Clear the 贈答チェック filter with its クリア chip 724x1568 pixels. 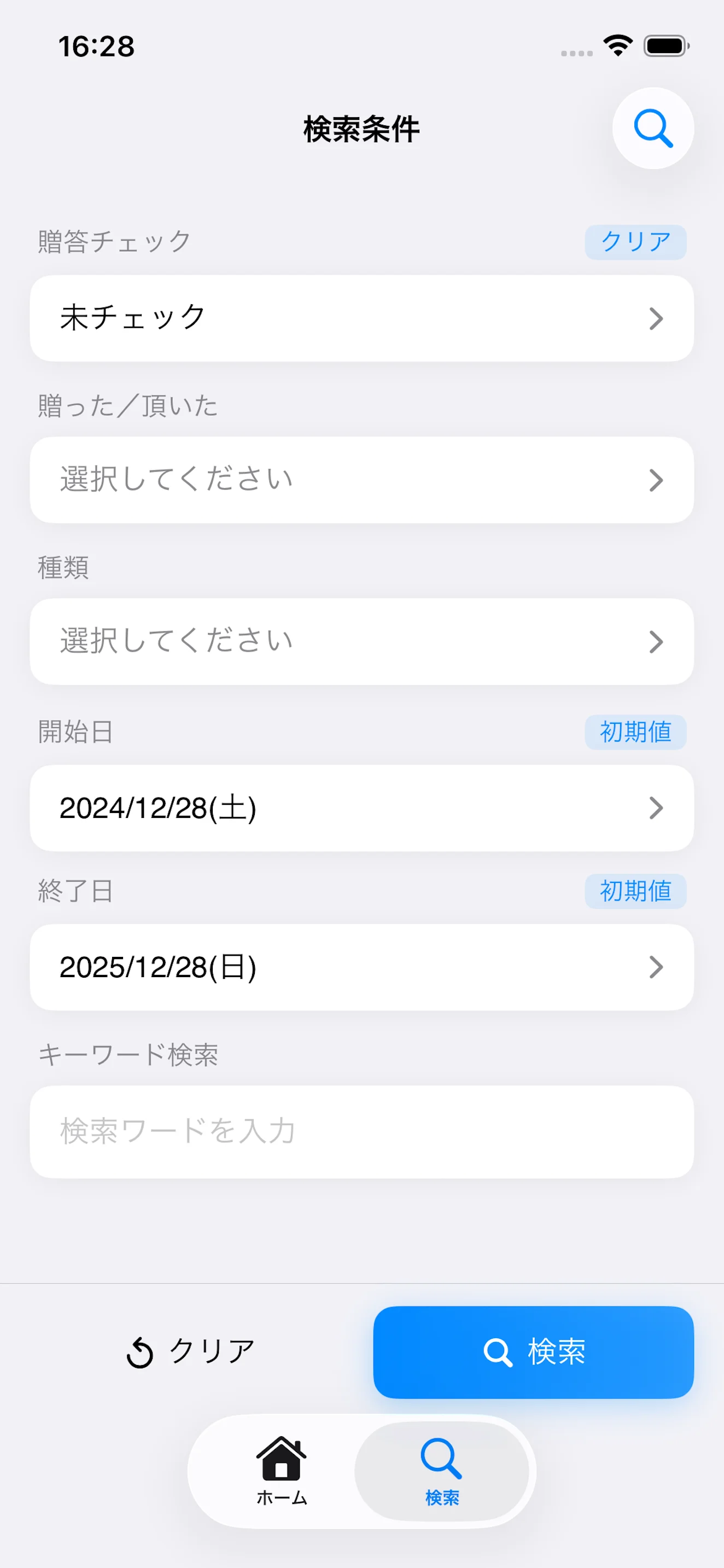point(635,242)
